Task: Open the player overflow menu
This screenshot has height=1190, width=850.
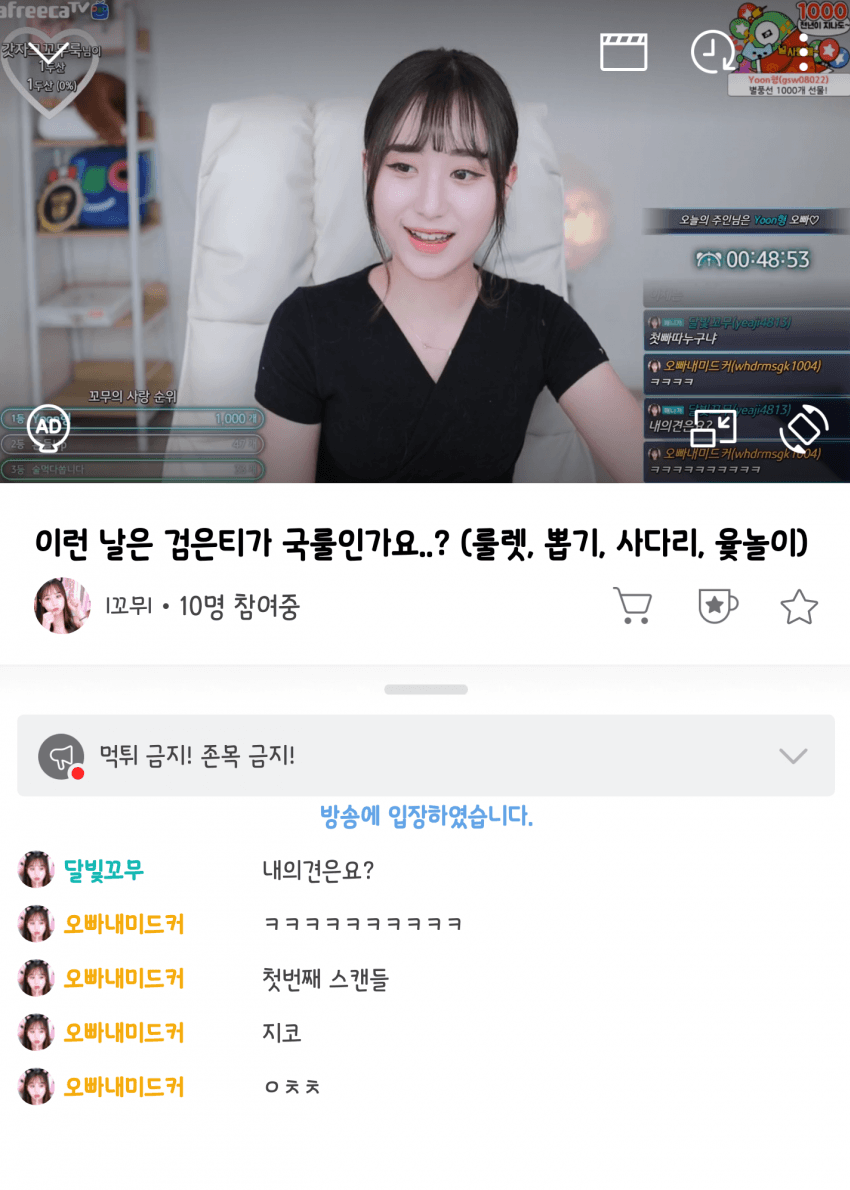Action: pyautogui.click(x=803, y=52)
